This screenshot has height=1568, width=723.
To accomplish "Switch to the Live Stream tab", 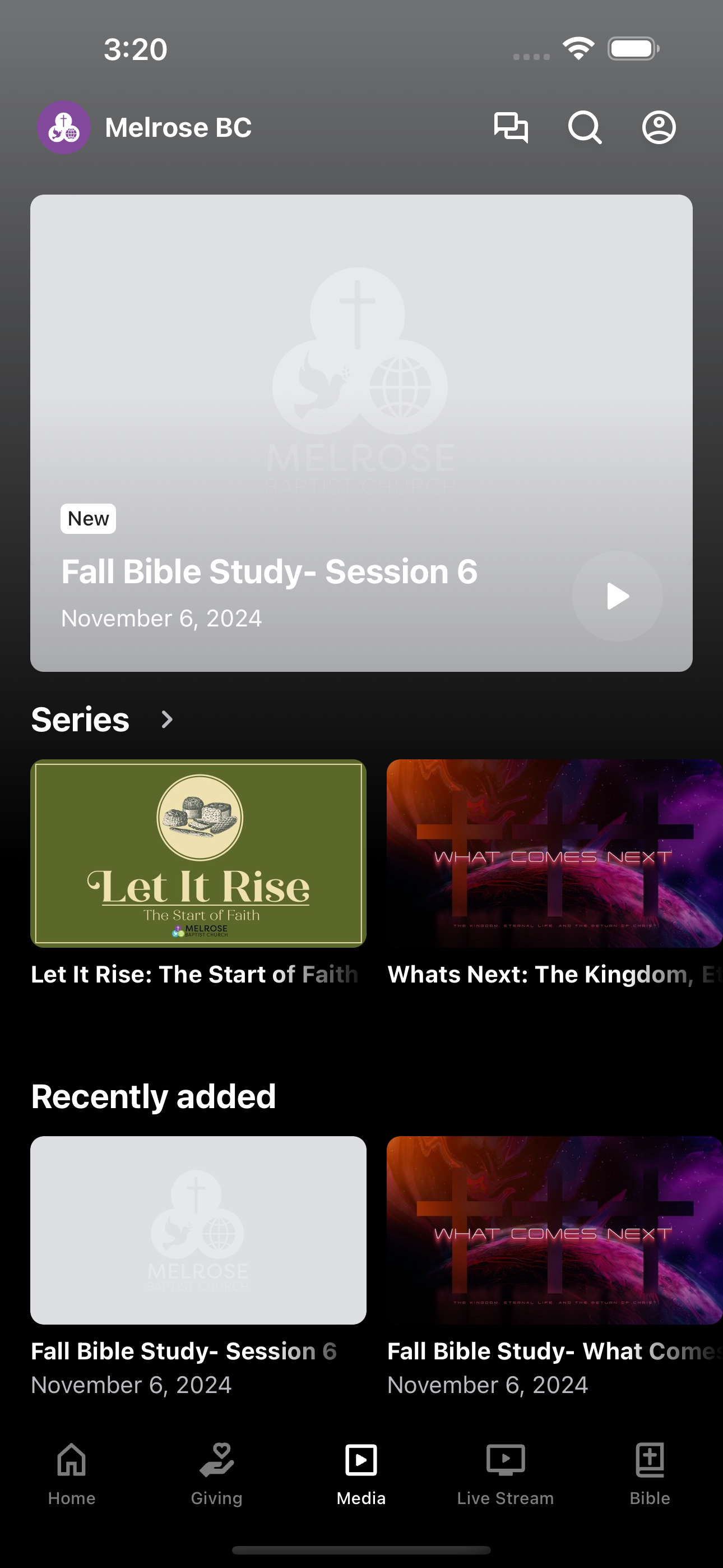I will click(506, 1474).
